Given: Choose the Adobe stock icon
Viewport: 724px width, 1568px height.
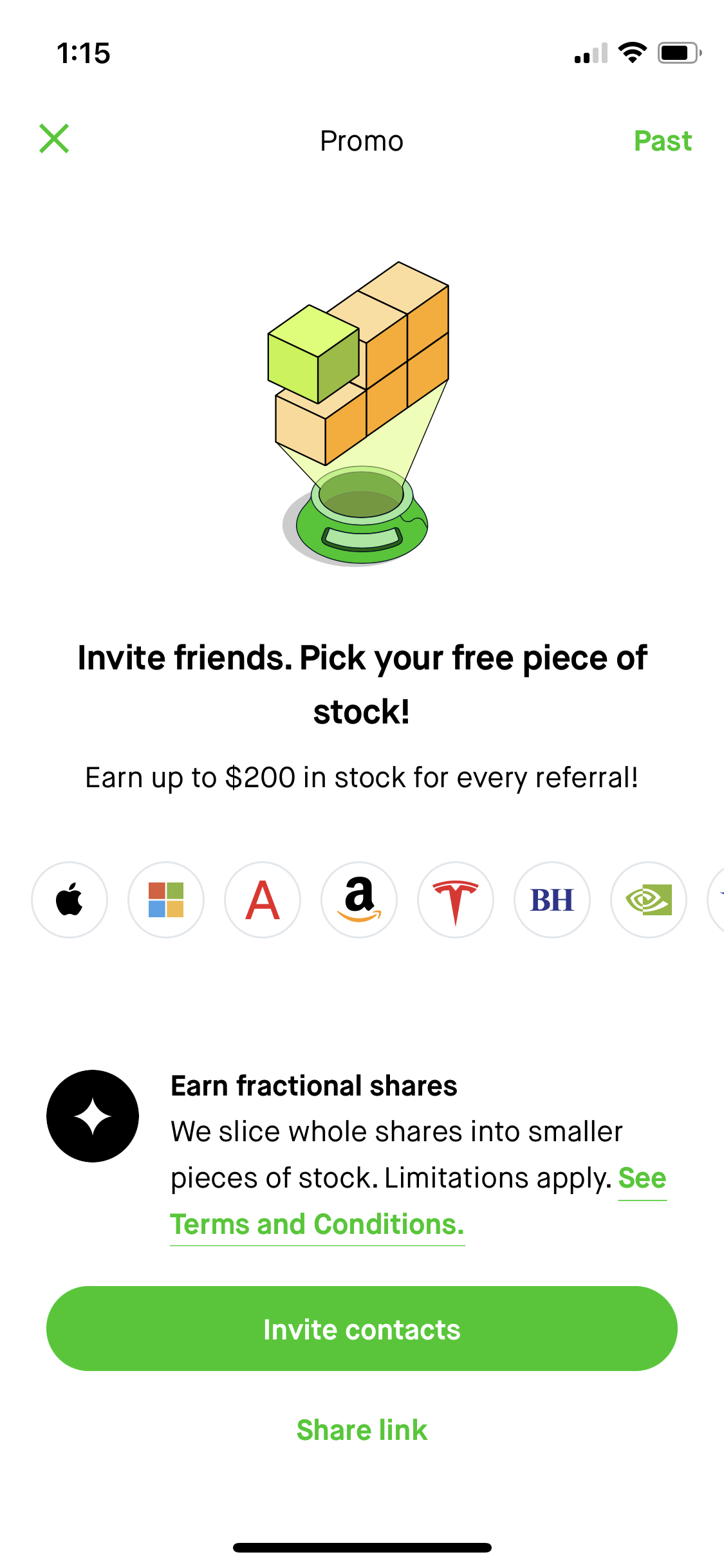Looking at the screenshot, I should 263,900.
